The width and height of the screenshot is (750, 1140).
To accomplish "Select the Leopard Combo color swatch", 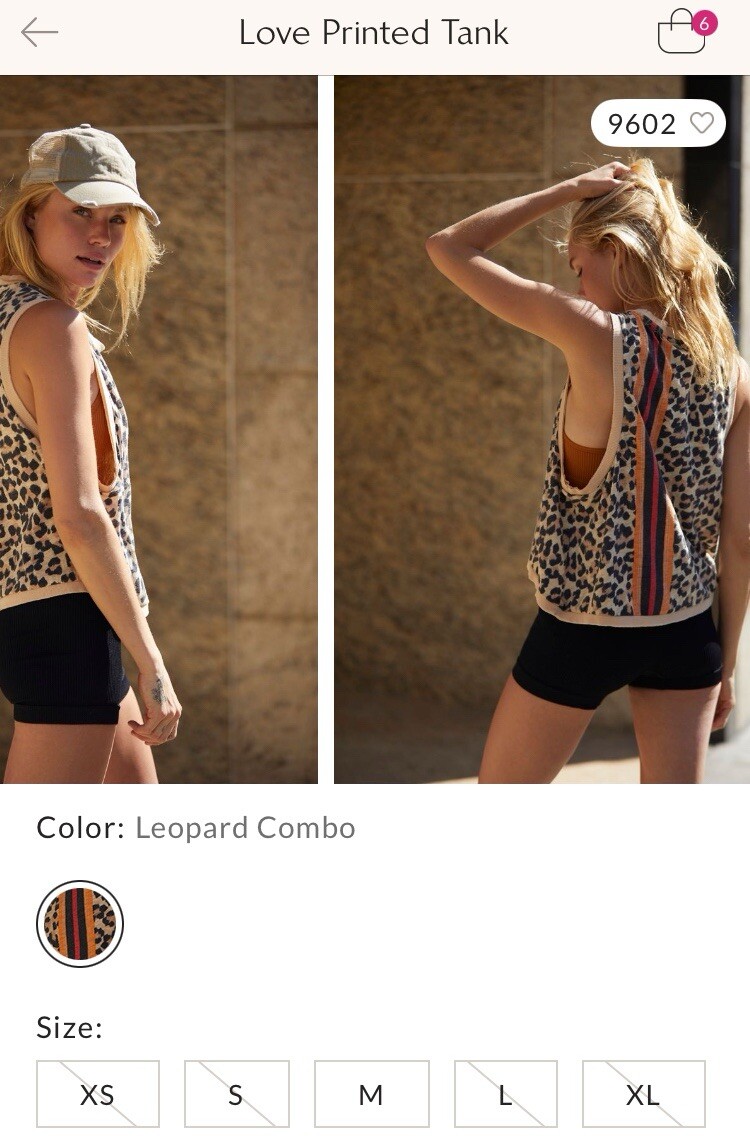I will tap(80, 924).
